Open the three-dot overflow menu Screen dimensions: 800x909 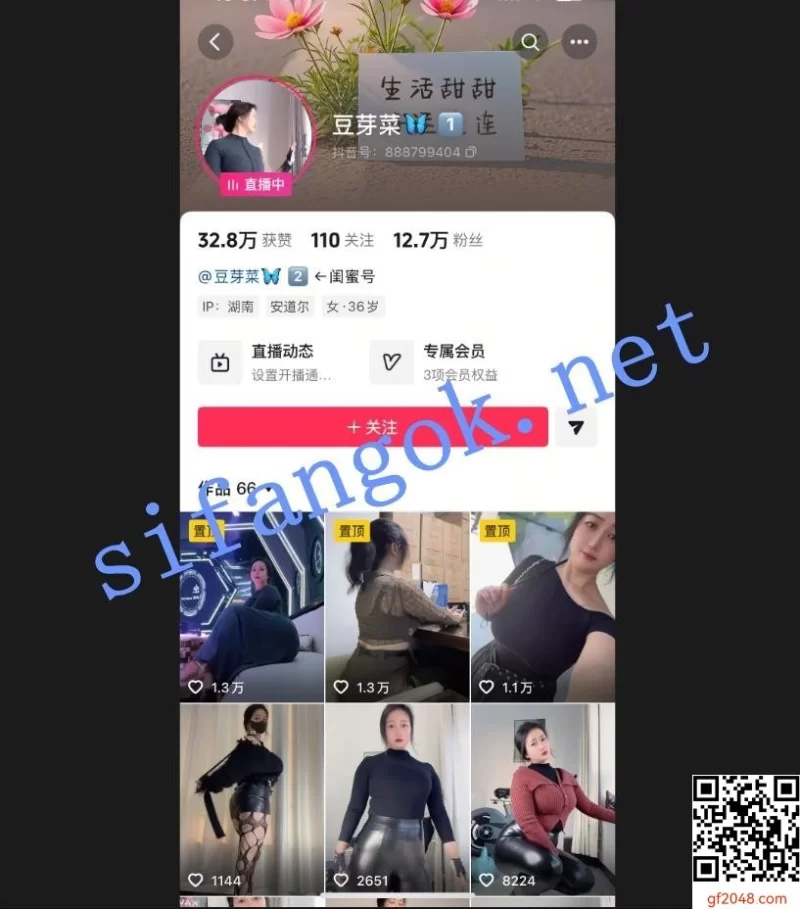tap(580, 42)
